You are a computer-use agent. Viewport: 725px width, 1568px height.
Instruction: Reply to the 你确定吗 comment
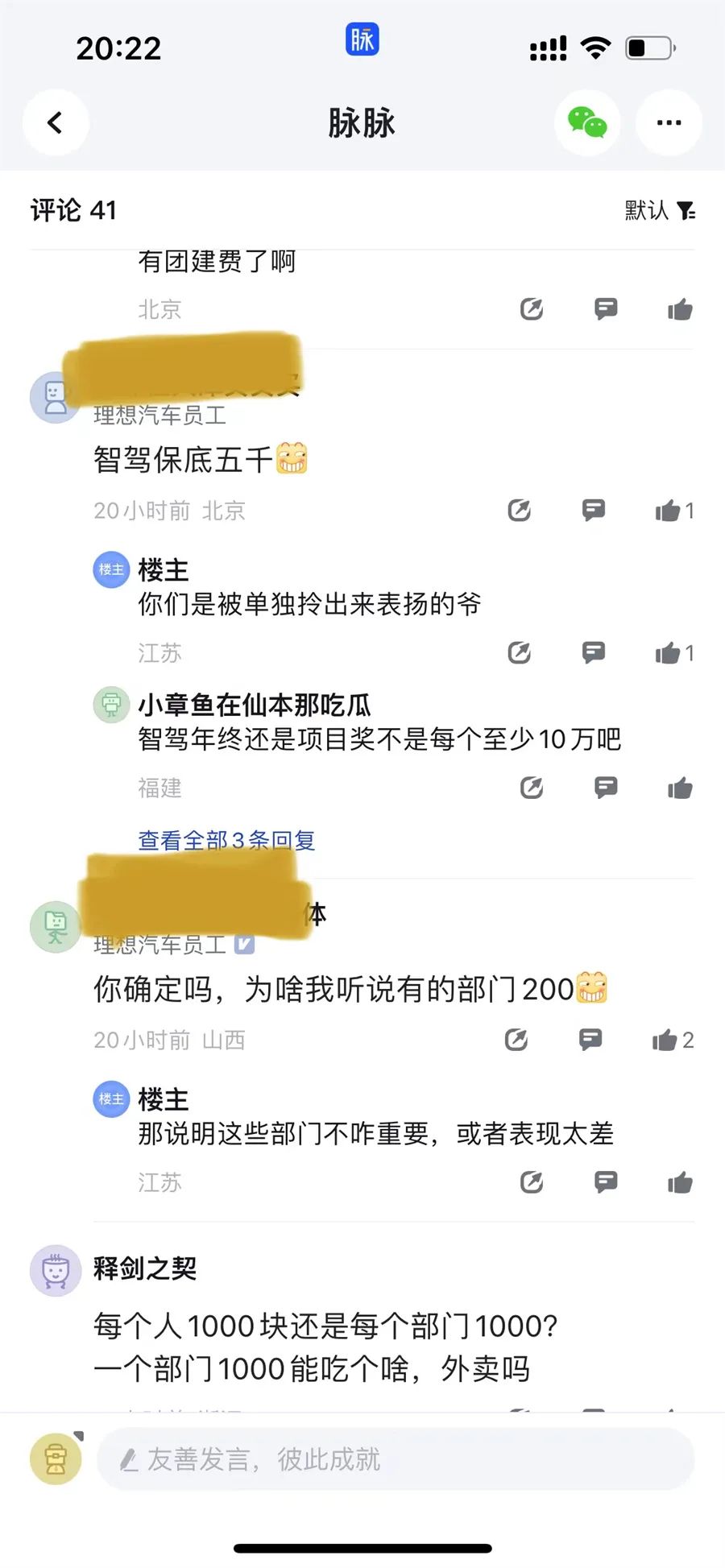click(x=590, y=1040)
